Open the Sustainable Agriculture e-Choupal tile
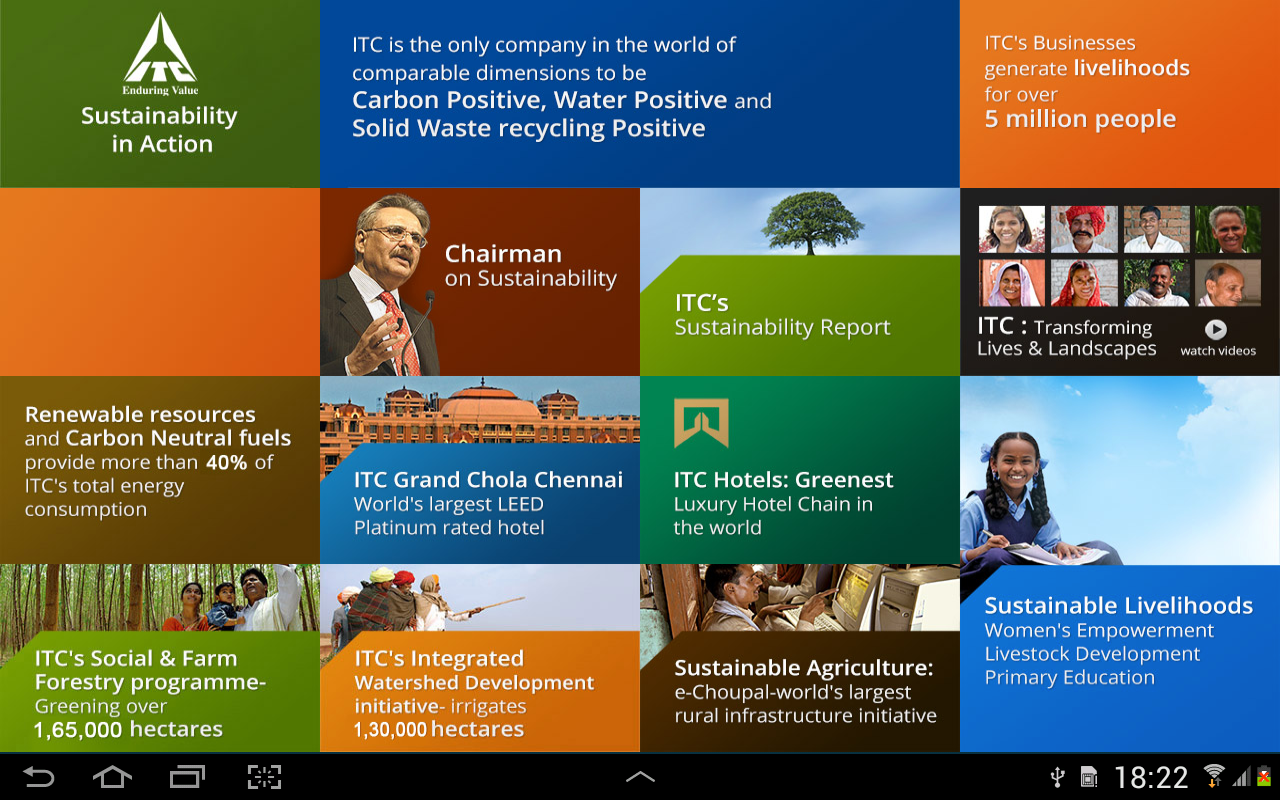 click(x=800, y=660)
